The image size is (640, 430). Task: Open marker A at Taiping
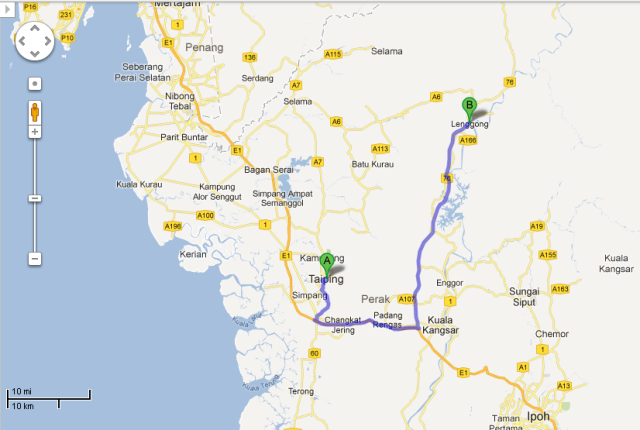coord(326,263)
